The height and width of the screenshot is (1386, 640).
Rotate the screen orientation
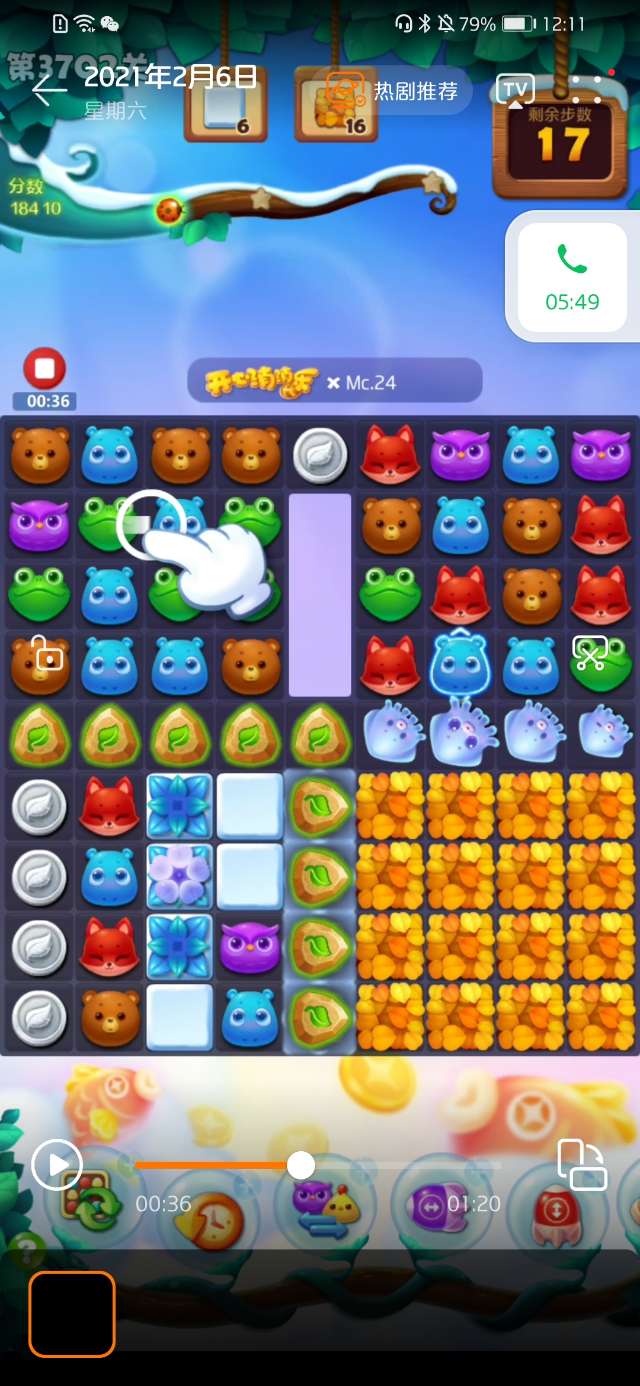coord(582,1164)
